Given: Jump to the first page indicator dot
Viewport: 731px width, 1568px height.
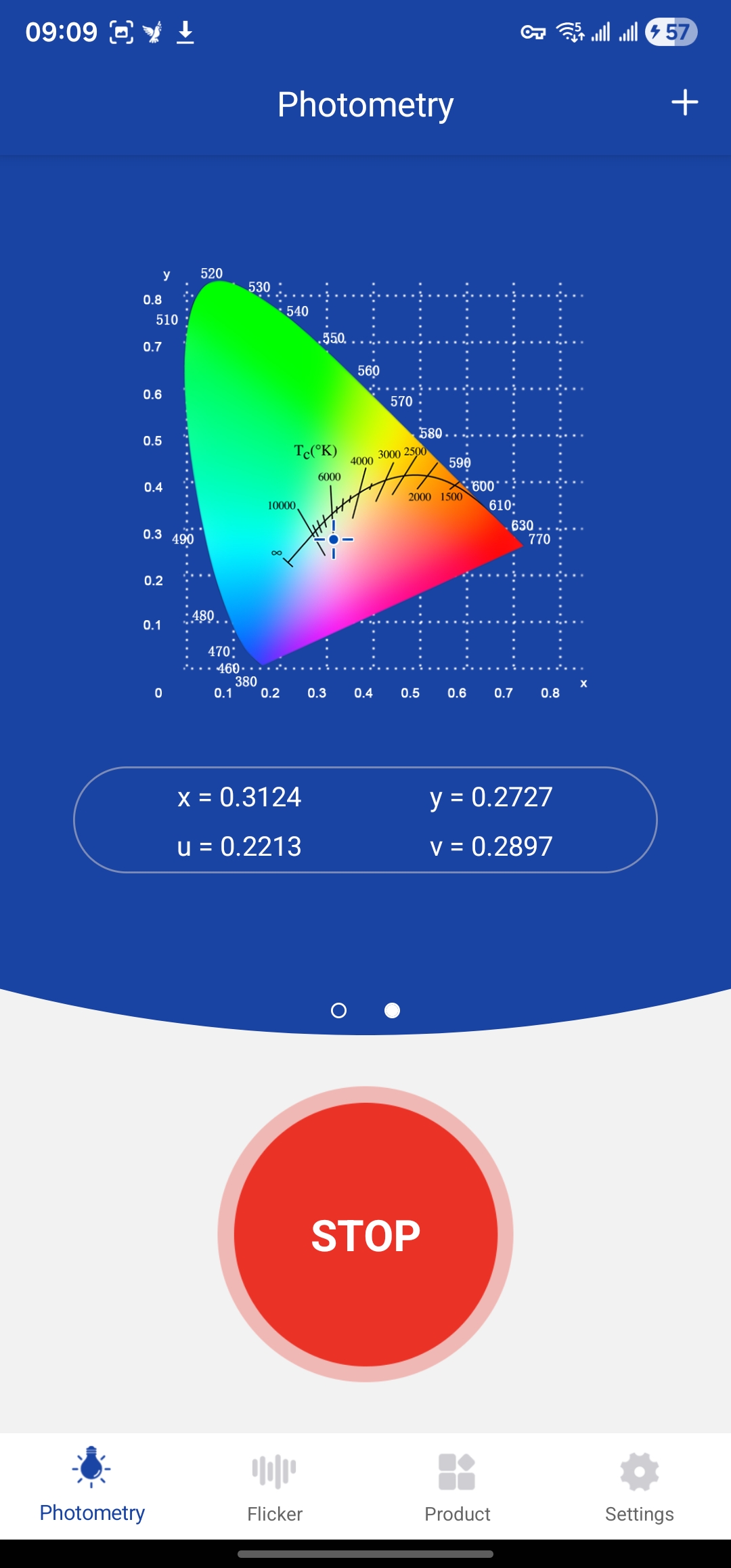Looking at the screenshot, I should pyautogui.click(x=338, y=1011).
